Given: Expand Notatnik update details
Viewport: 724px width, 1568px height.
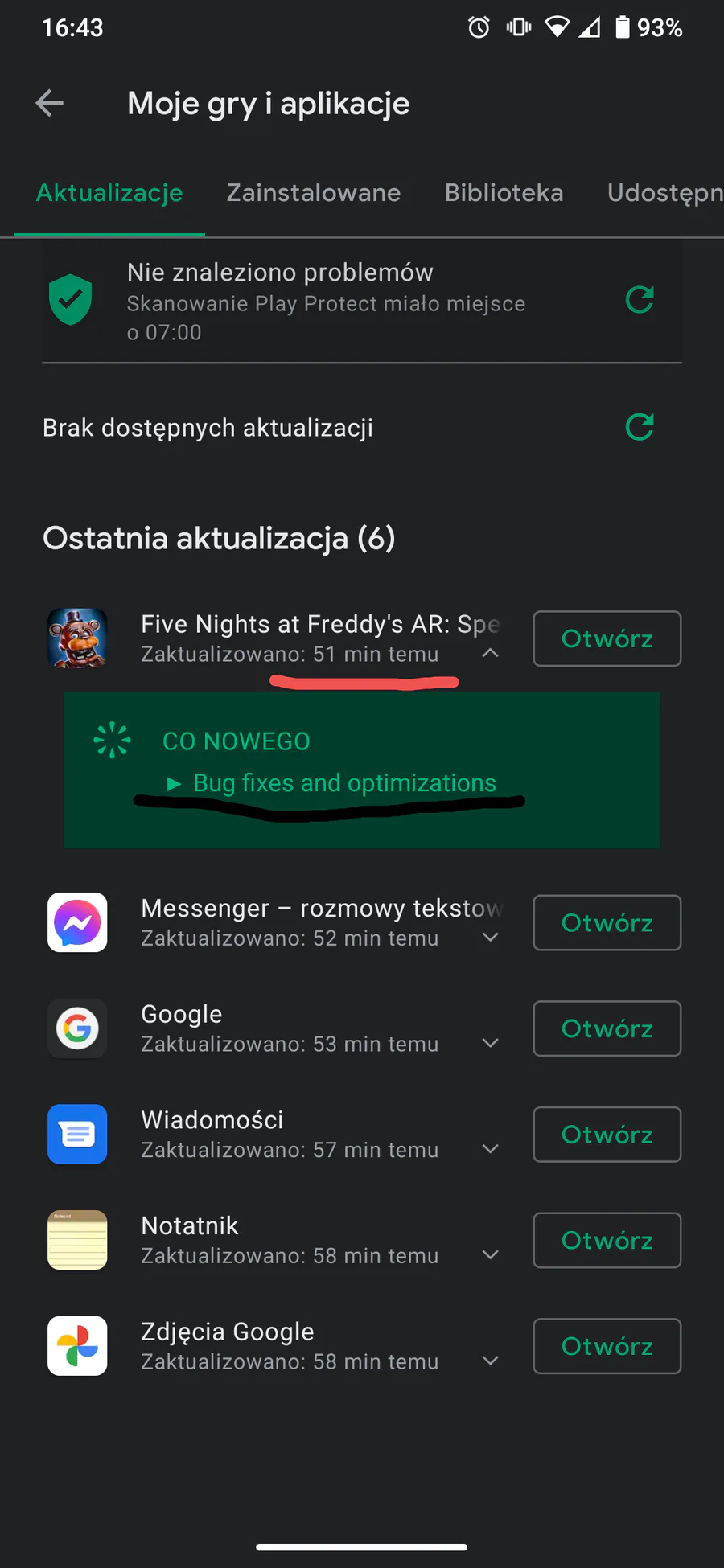Looking at the screenshot, I should [x=490, y=1254].
